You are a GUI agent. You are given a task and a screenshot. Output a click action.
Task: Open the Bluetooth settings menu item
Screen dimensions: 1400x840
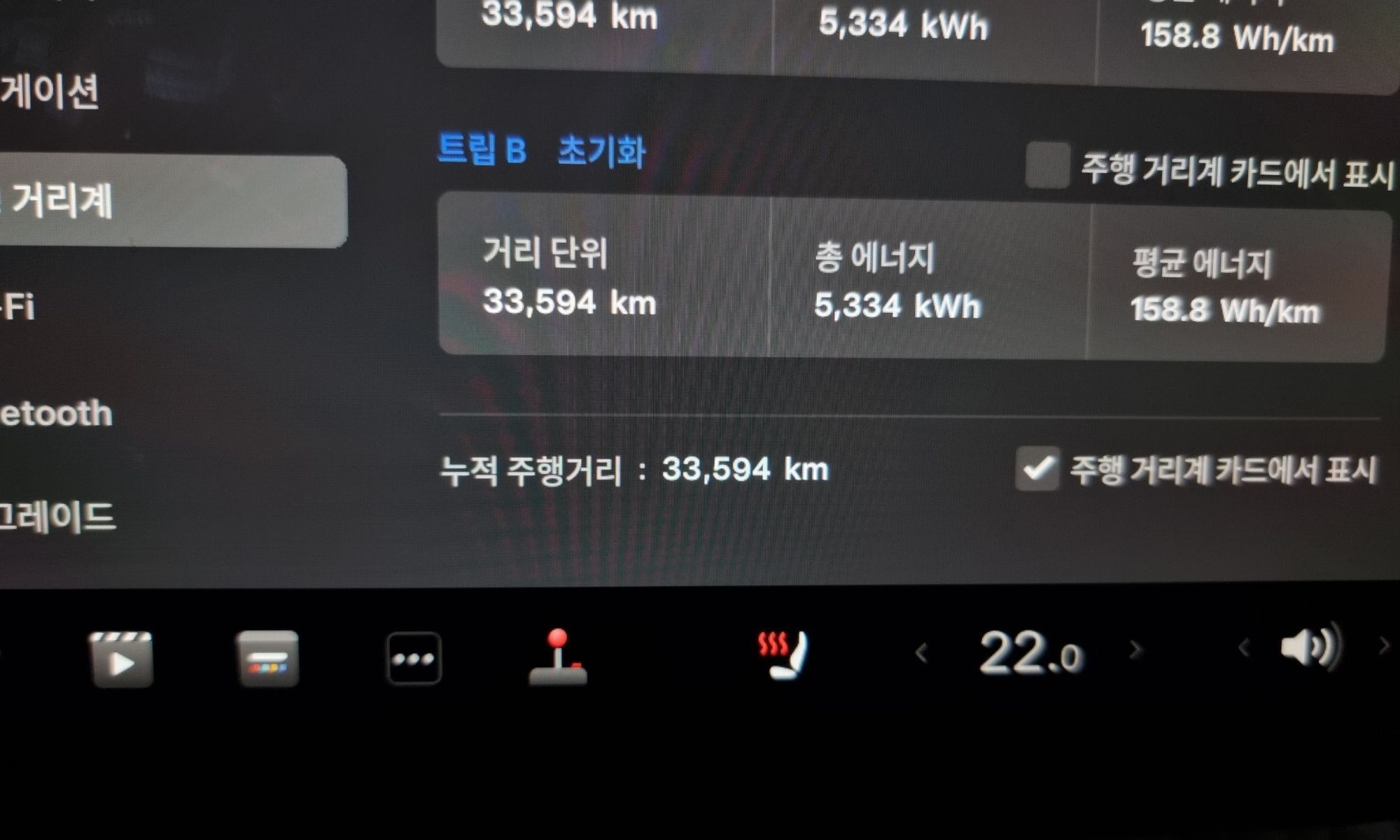coord(56,414)
